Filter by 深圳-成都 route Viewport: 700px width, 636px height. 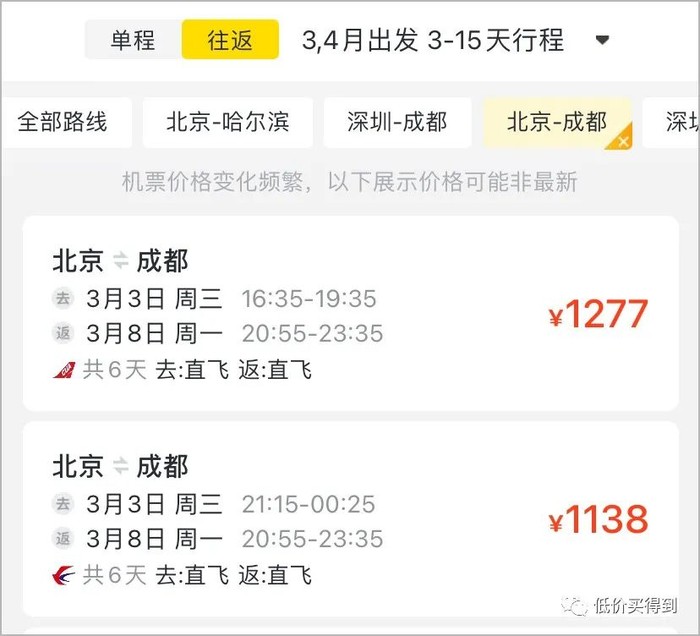tap(396, 123)
